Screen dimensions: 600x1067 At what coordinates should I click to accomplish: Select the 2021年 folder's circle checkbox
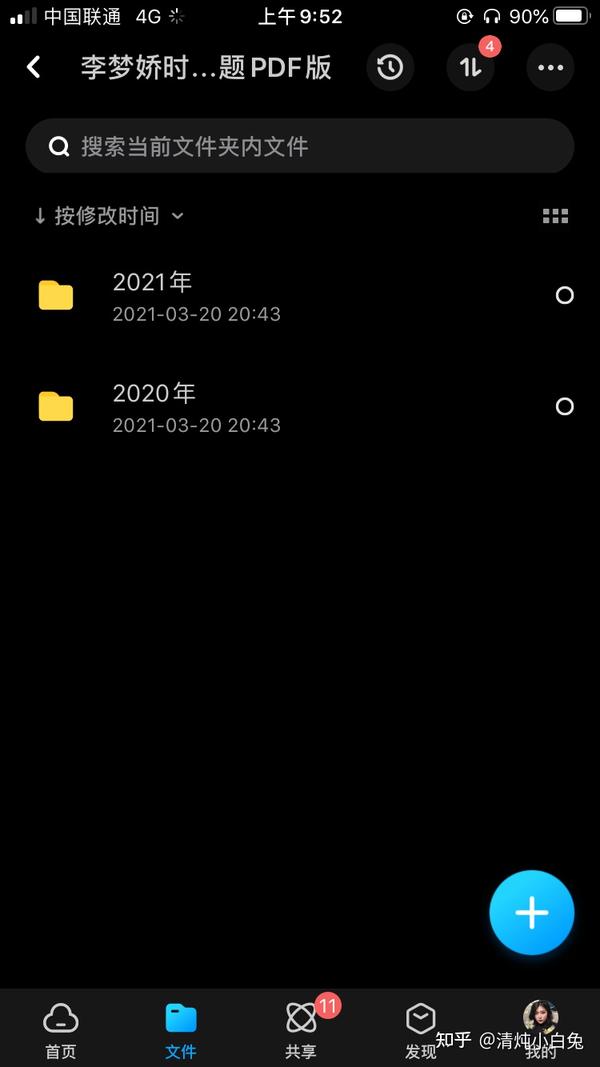tap(565, 295)
